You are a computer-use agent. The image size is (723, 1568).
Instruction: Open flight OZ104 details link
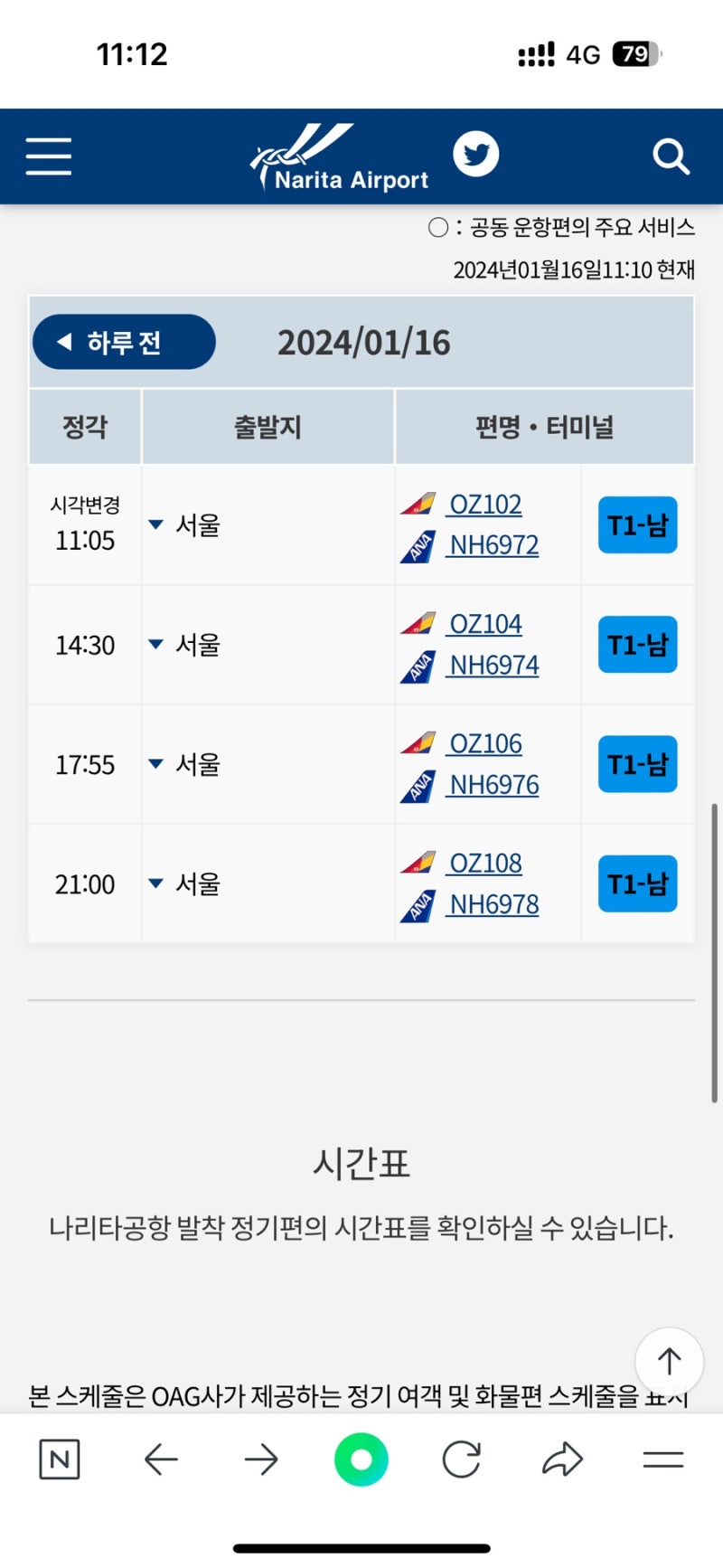point(485,623)
